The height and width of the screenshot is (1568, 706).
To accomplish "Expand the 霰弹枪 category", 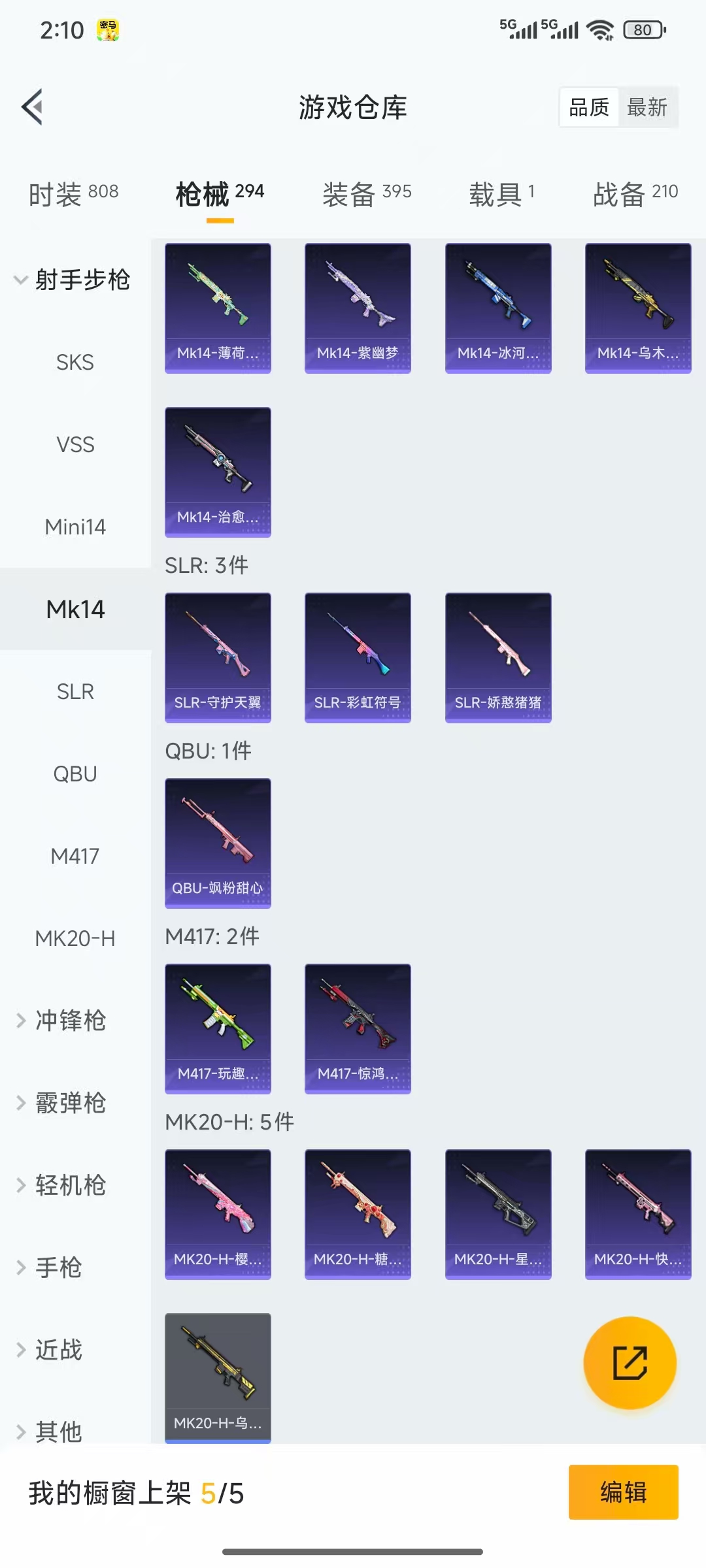I will [x=70, y=1103].
